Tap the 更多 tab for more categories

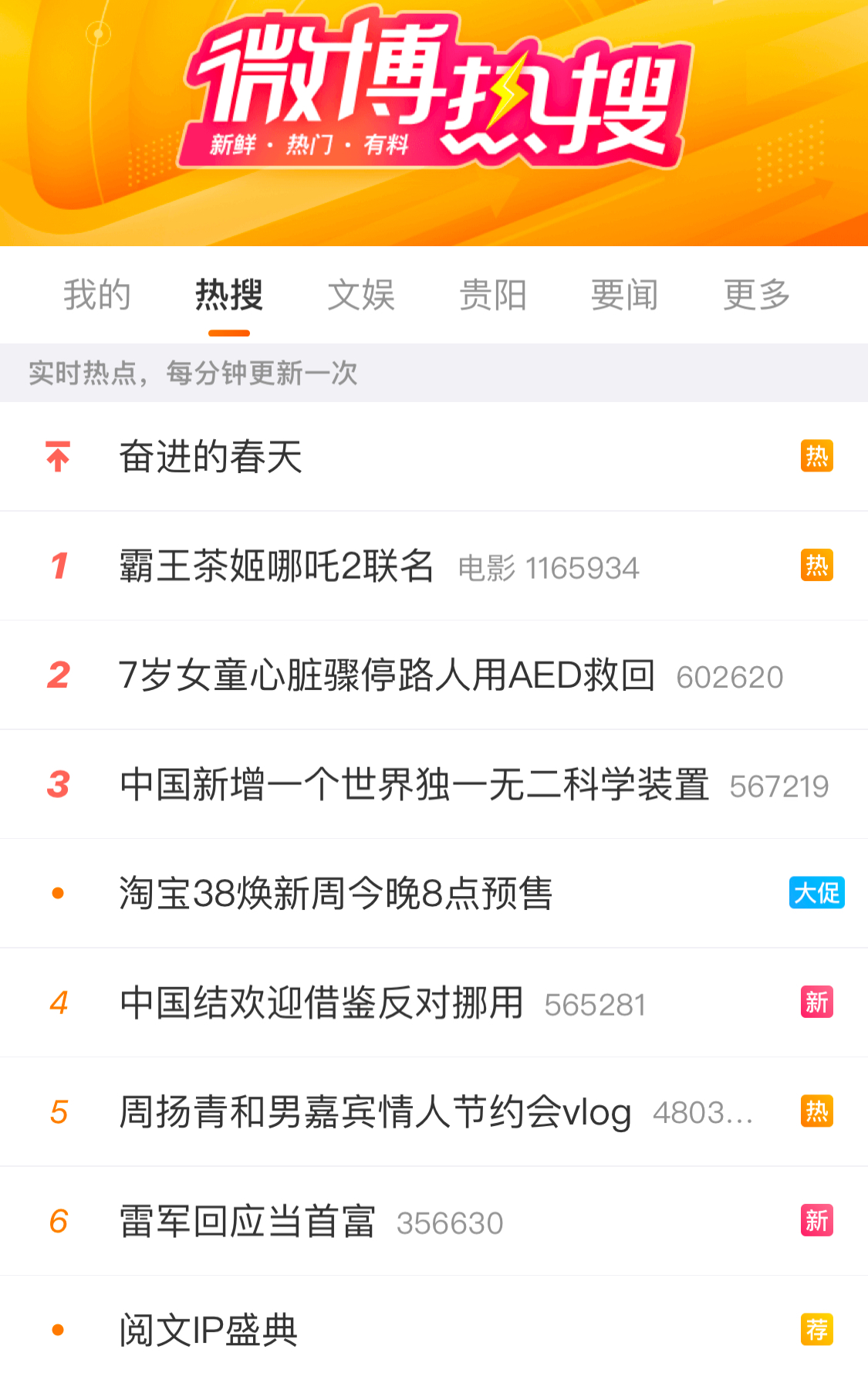[757, 295]
